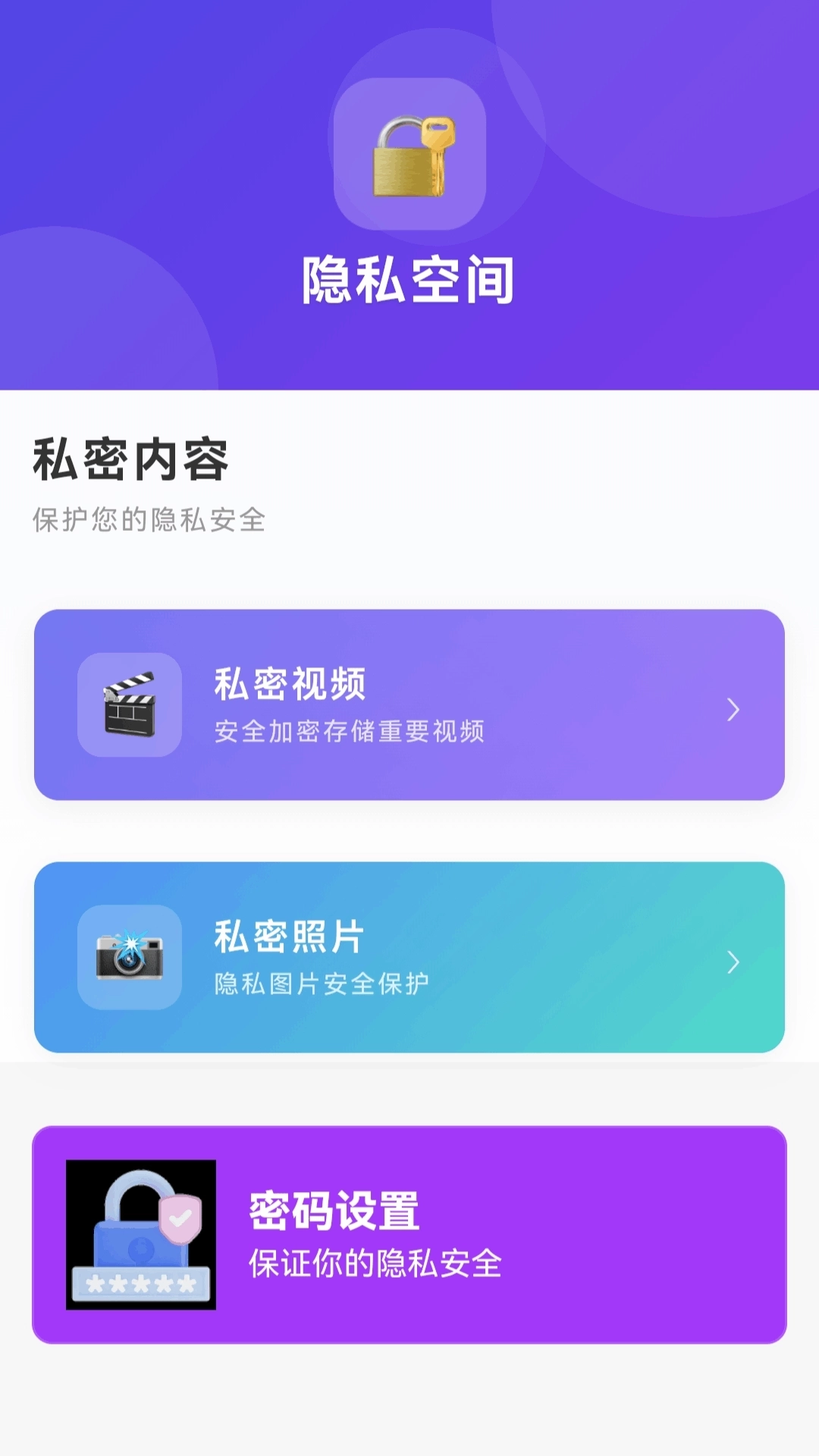This screenshot has width=819, height=1456.
Task: Select the 私密内容 section header
Action: 130,456
